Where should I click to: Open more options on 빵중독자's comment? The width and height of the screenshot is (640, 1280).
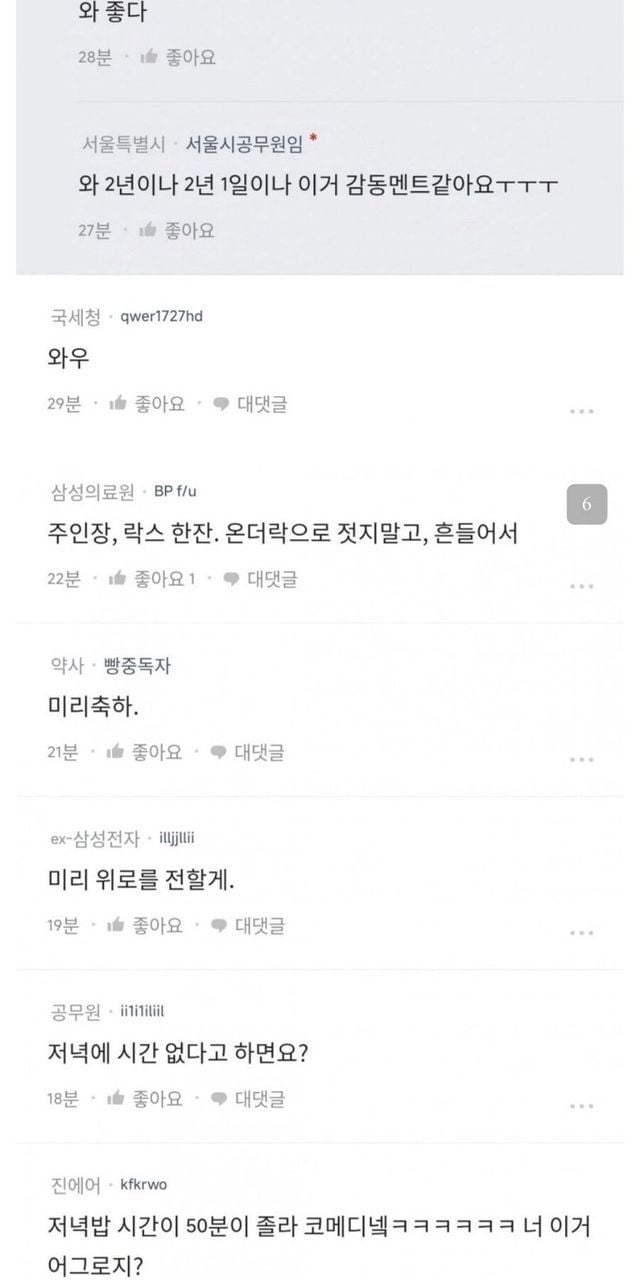click(x=582, y=759)
